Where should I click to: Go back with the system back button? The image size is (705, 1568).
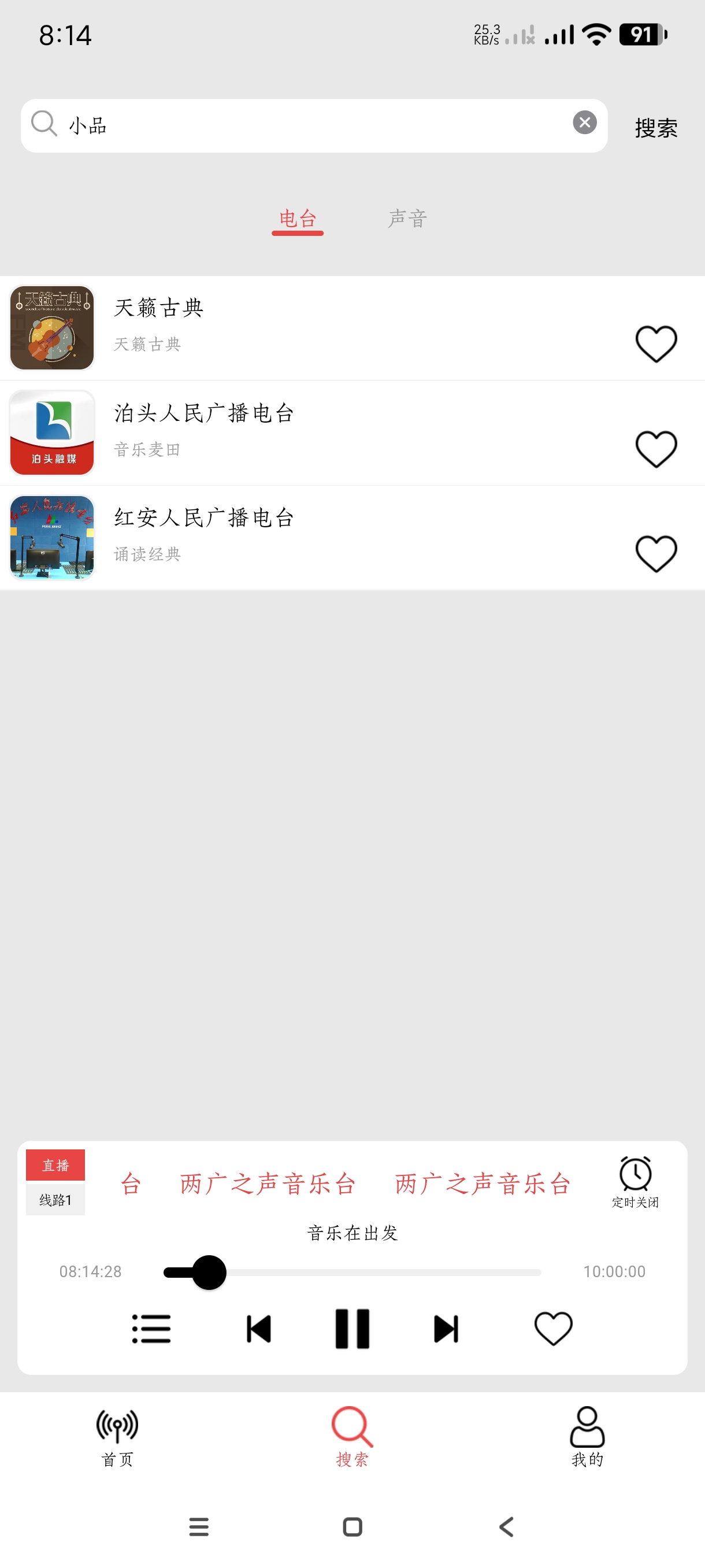point(506,1526)
